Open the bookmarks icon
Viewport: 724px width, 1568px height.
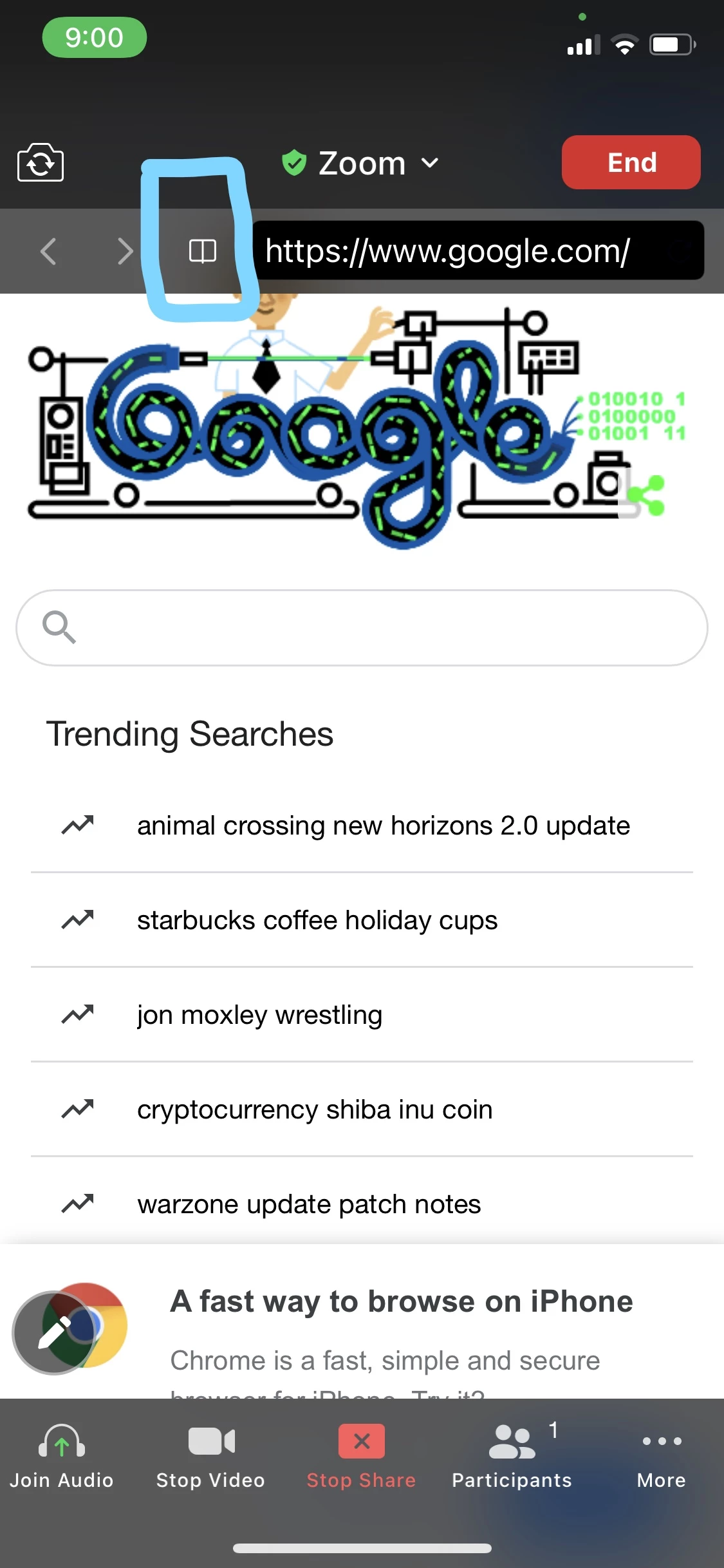pyautogui.click(x=202, y=251)
